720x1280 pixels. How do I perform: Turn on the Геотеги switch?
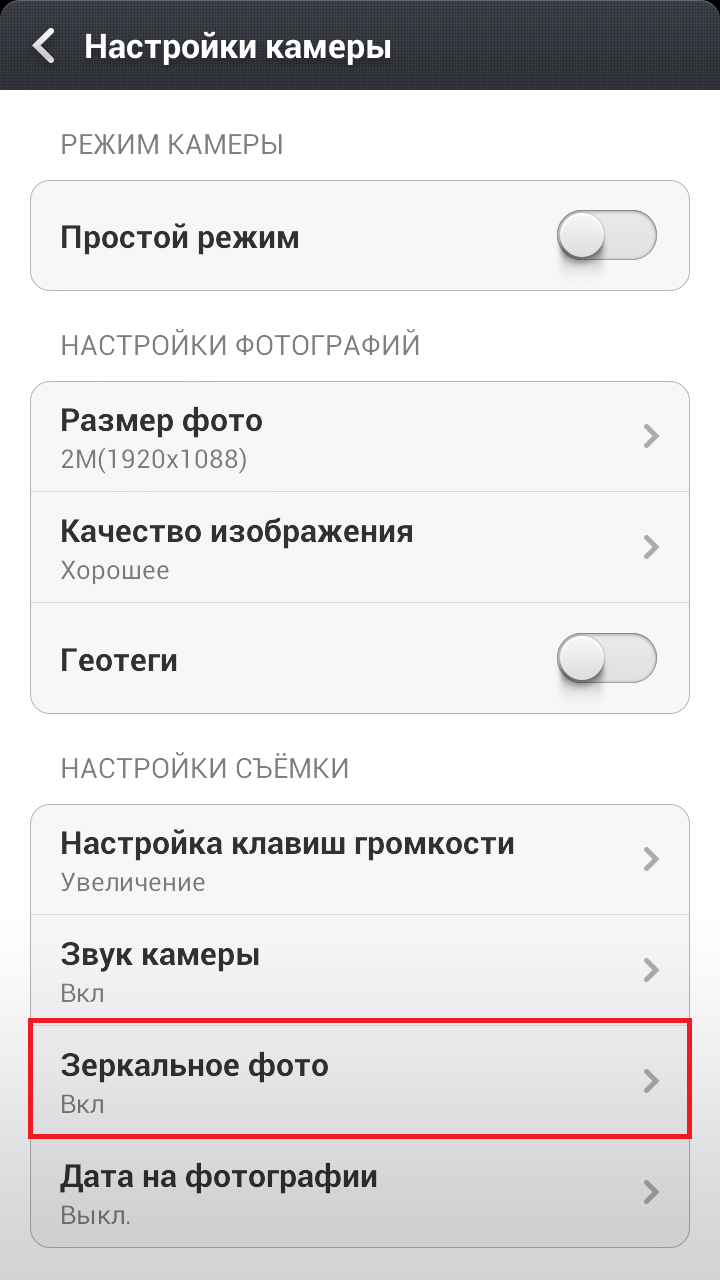pyautogui.click(x=607, y=660)
